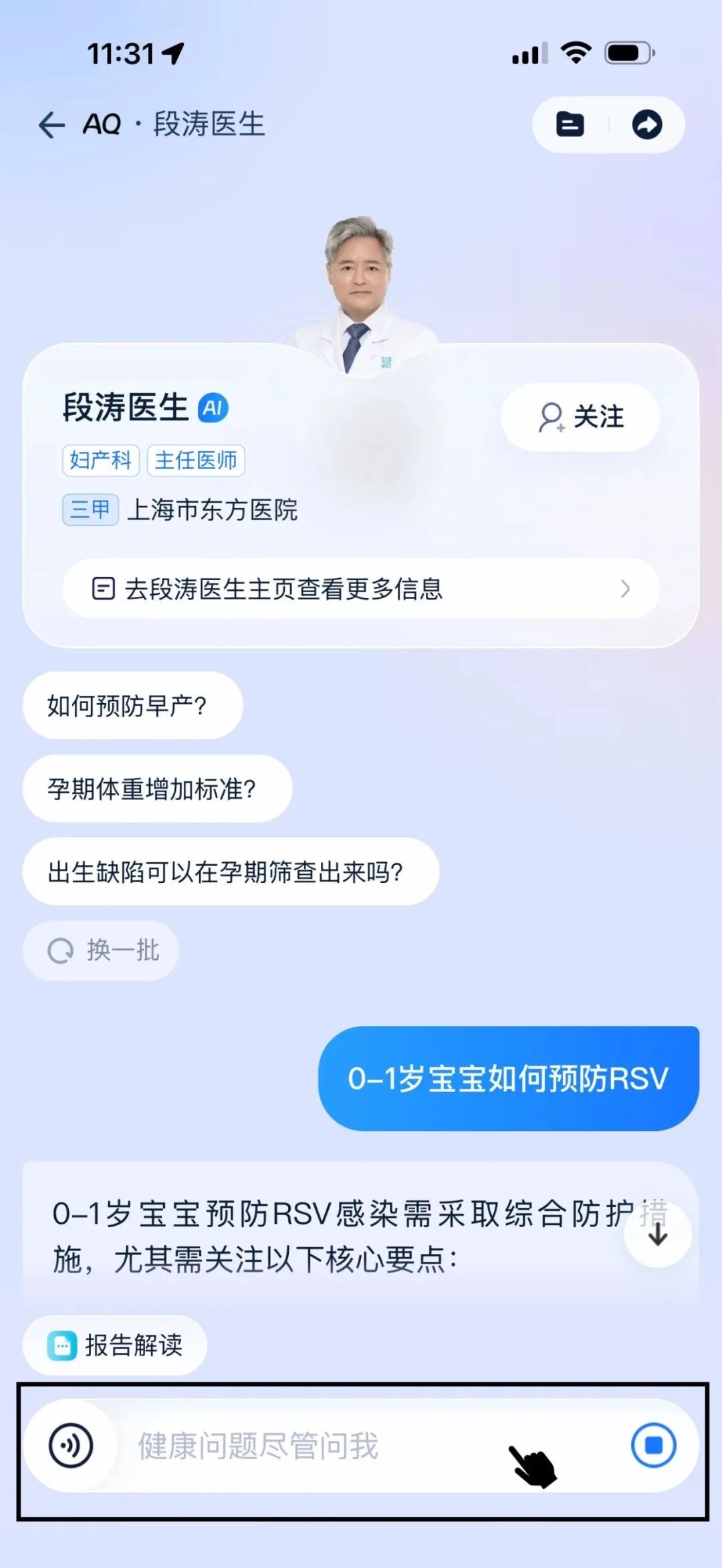This screenshot has width=722, height=1568.
Task: Open 上海市东方医院 hospital name
Action: [214, 511]
